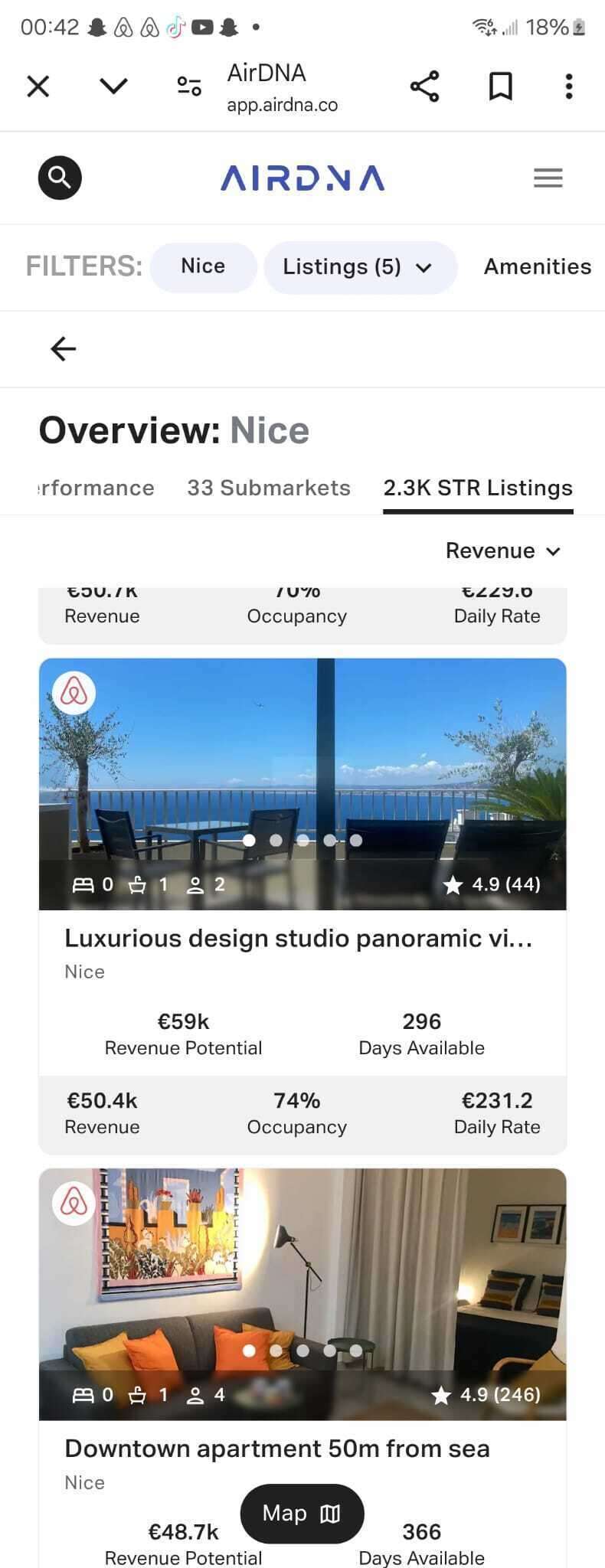Open the site settings icon

tap(189, 87)
